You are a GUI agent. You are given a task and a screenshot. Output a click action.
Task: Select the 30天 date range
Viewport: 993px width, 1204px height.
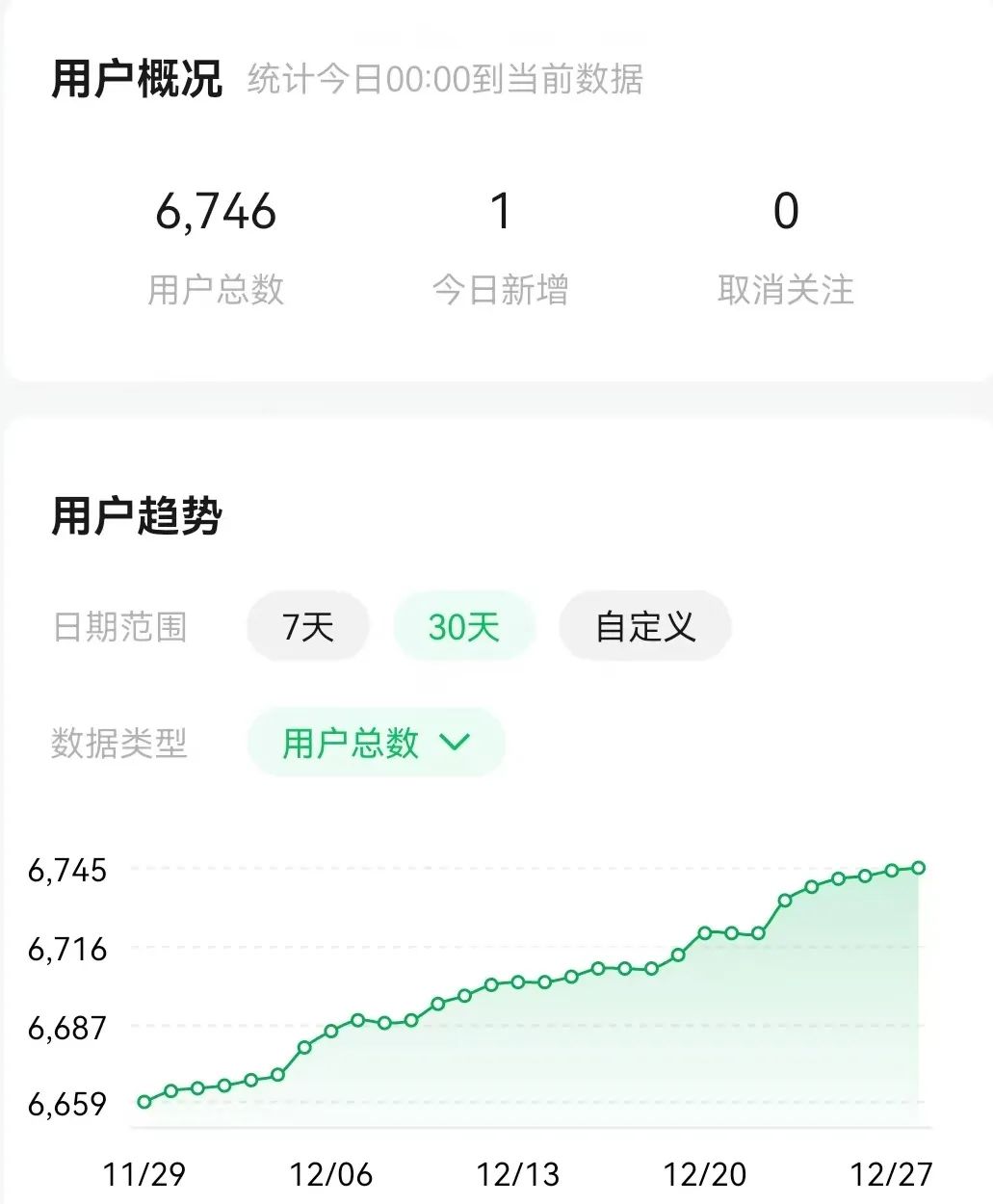click(x=463, y=627)
